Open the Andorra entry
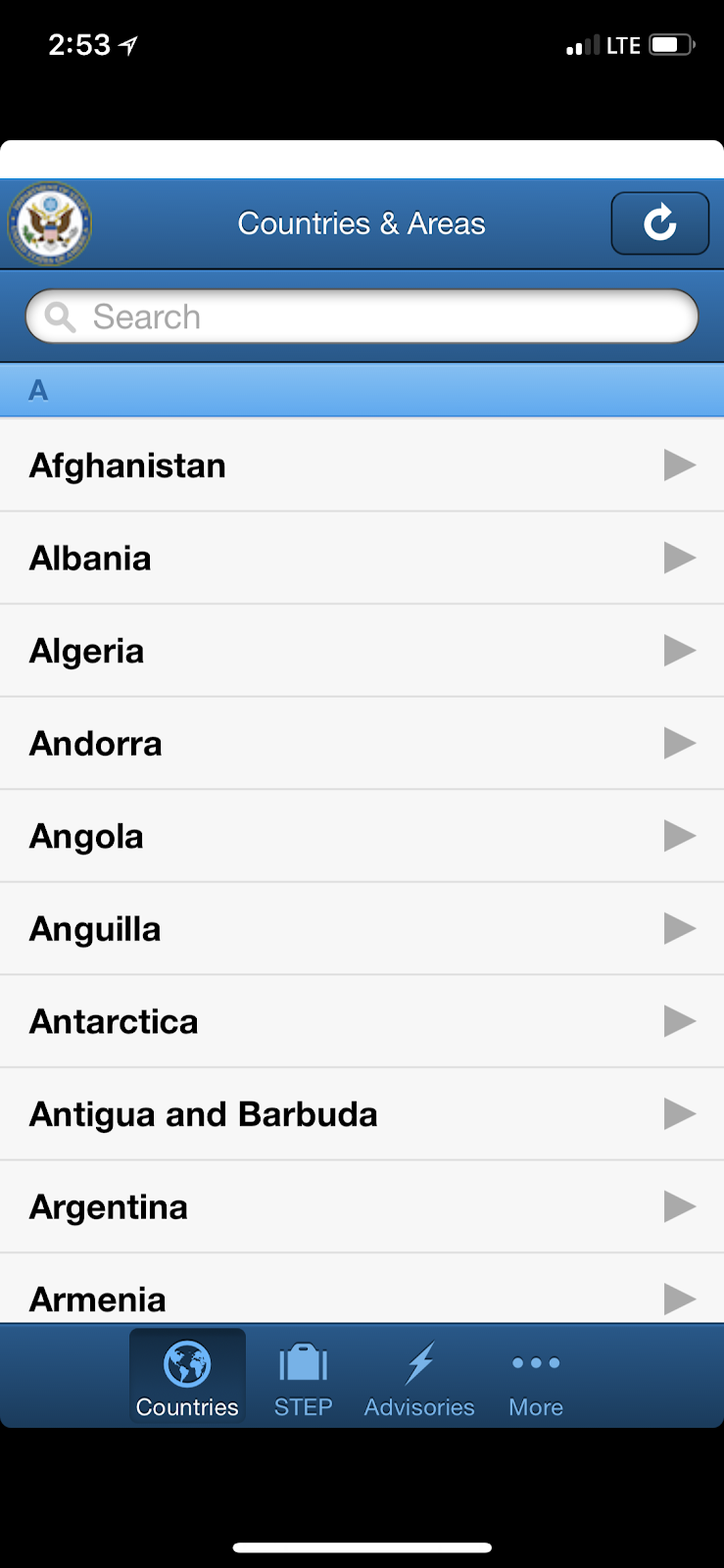Screen dimensions: 724x1568 pyautogui.click(x=362, y=743)
